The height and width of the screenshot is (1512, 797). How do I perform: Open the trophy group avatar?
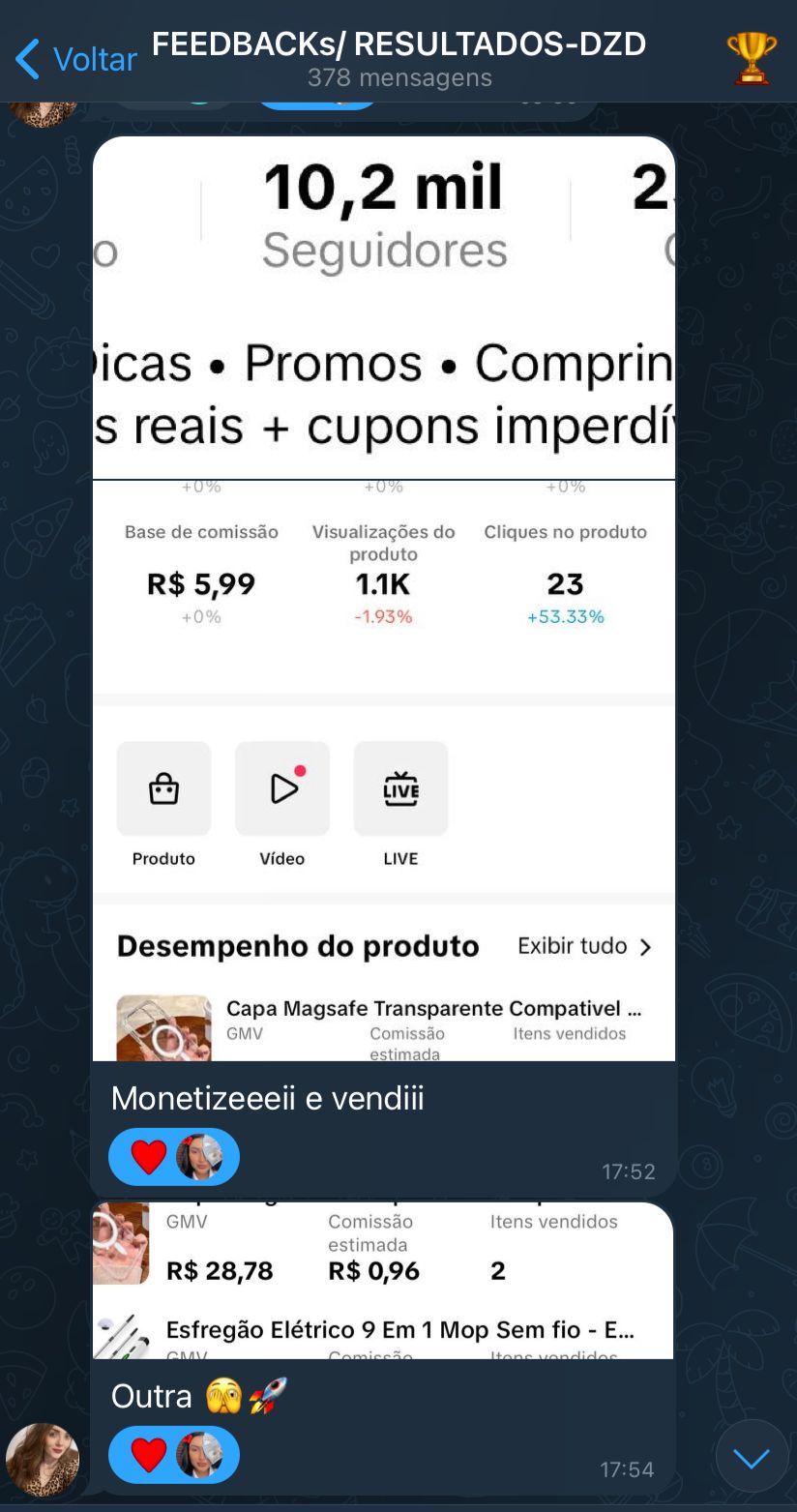[x=751, y=58]
